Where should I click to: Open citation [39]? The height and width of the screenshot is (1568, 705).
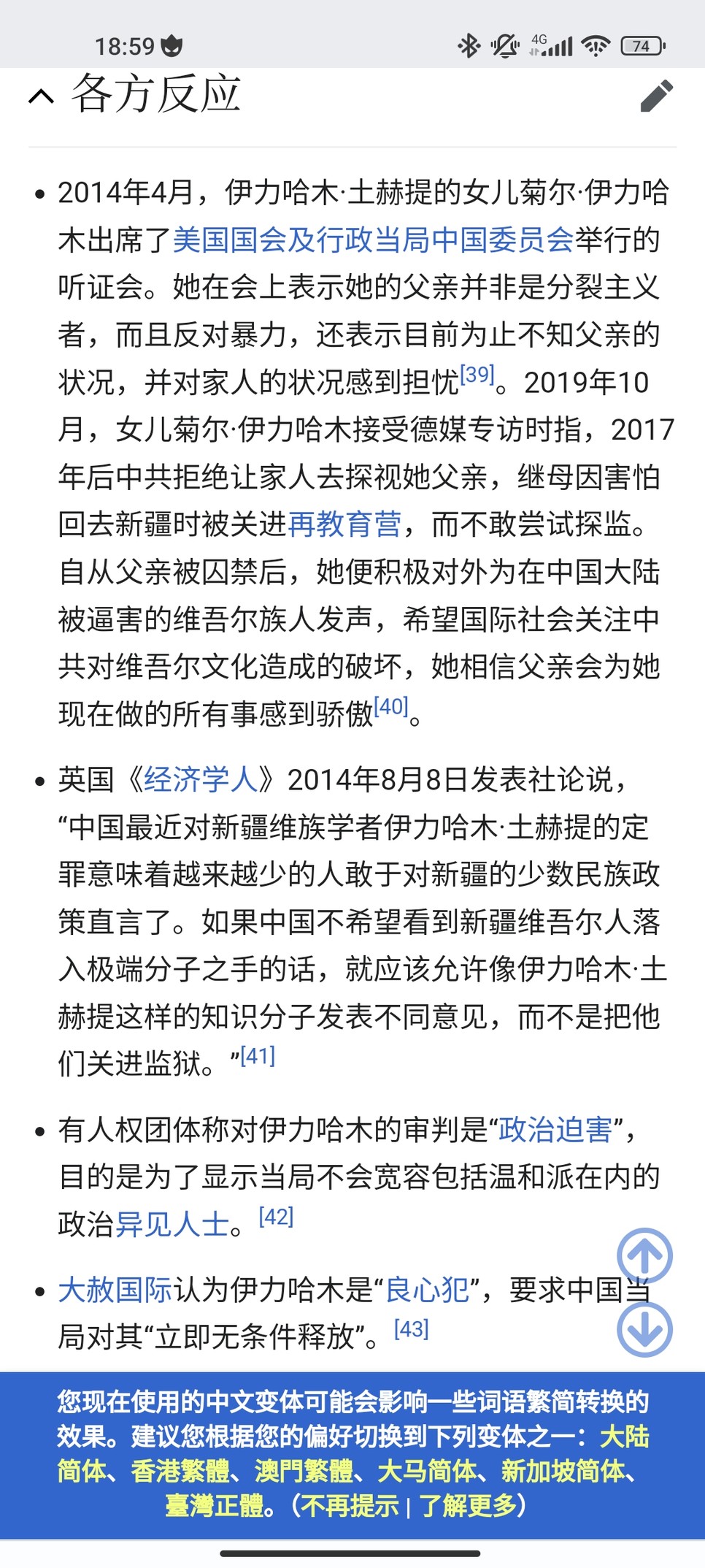(477, 375)
